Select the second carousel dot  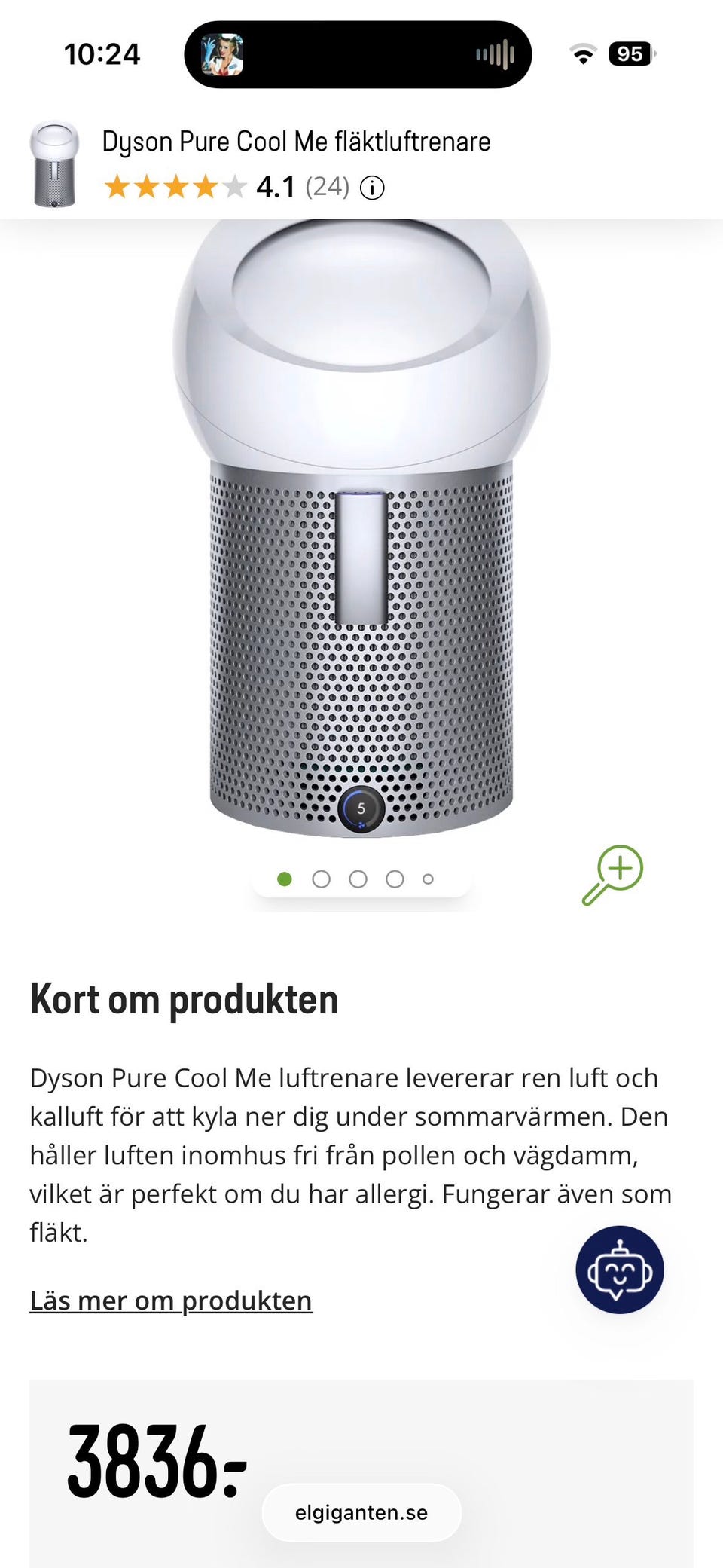point(322,878)
